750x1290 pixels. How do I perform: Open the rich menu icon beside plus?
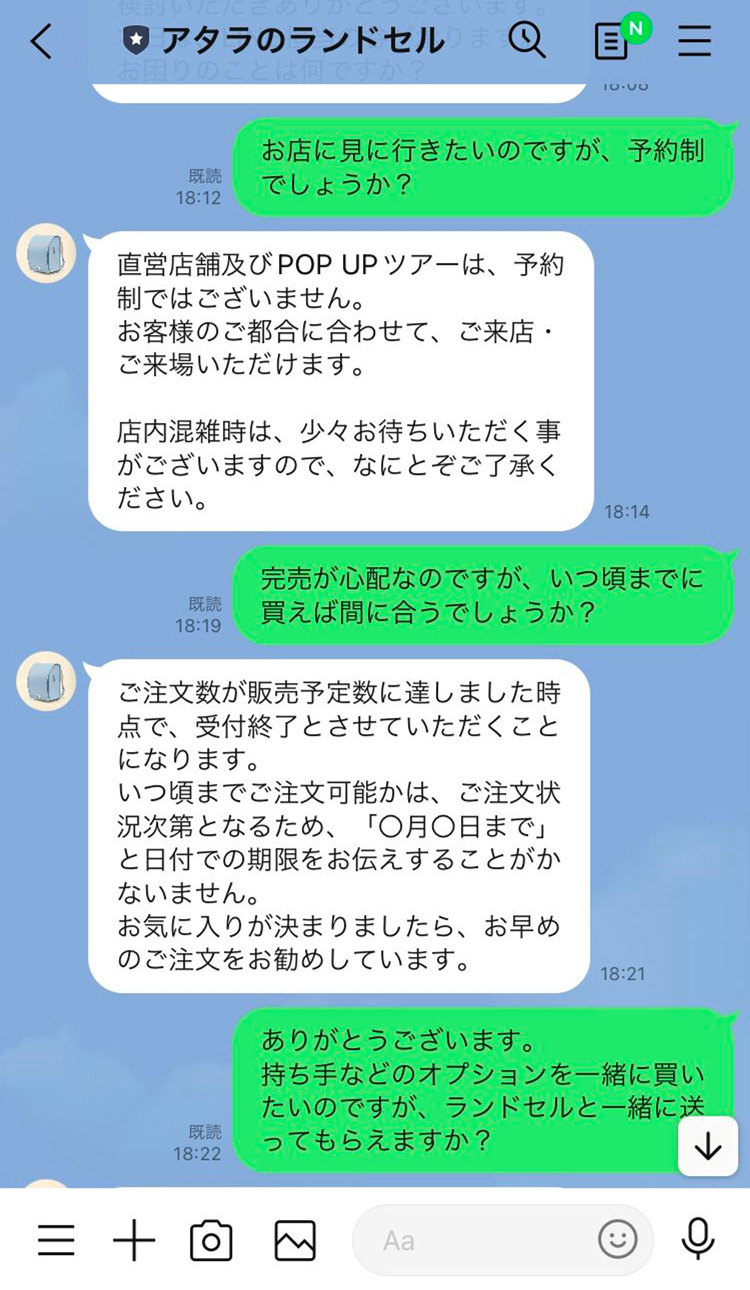pos(57,1241)
